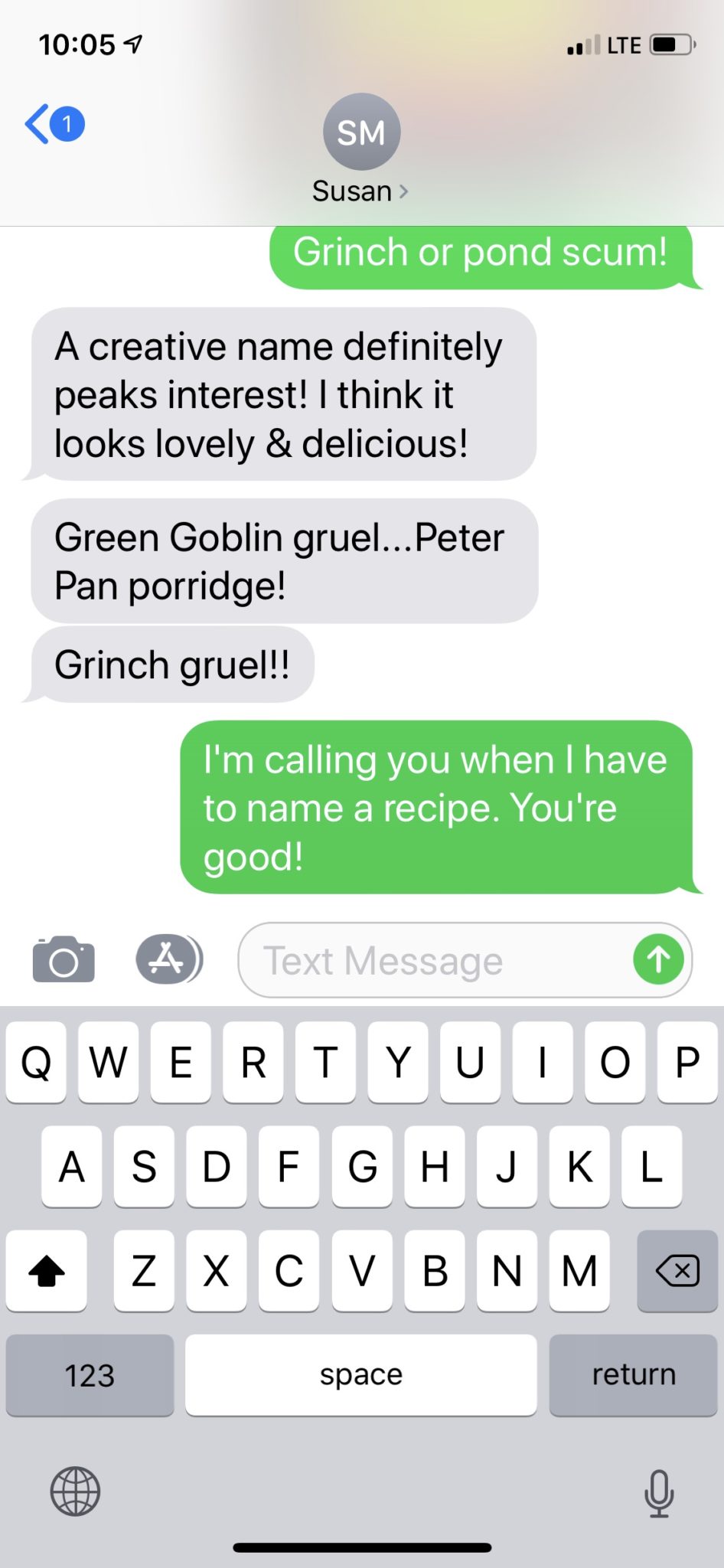Tap the return key
Screen dimensions: 724x1568
633,1375
